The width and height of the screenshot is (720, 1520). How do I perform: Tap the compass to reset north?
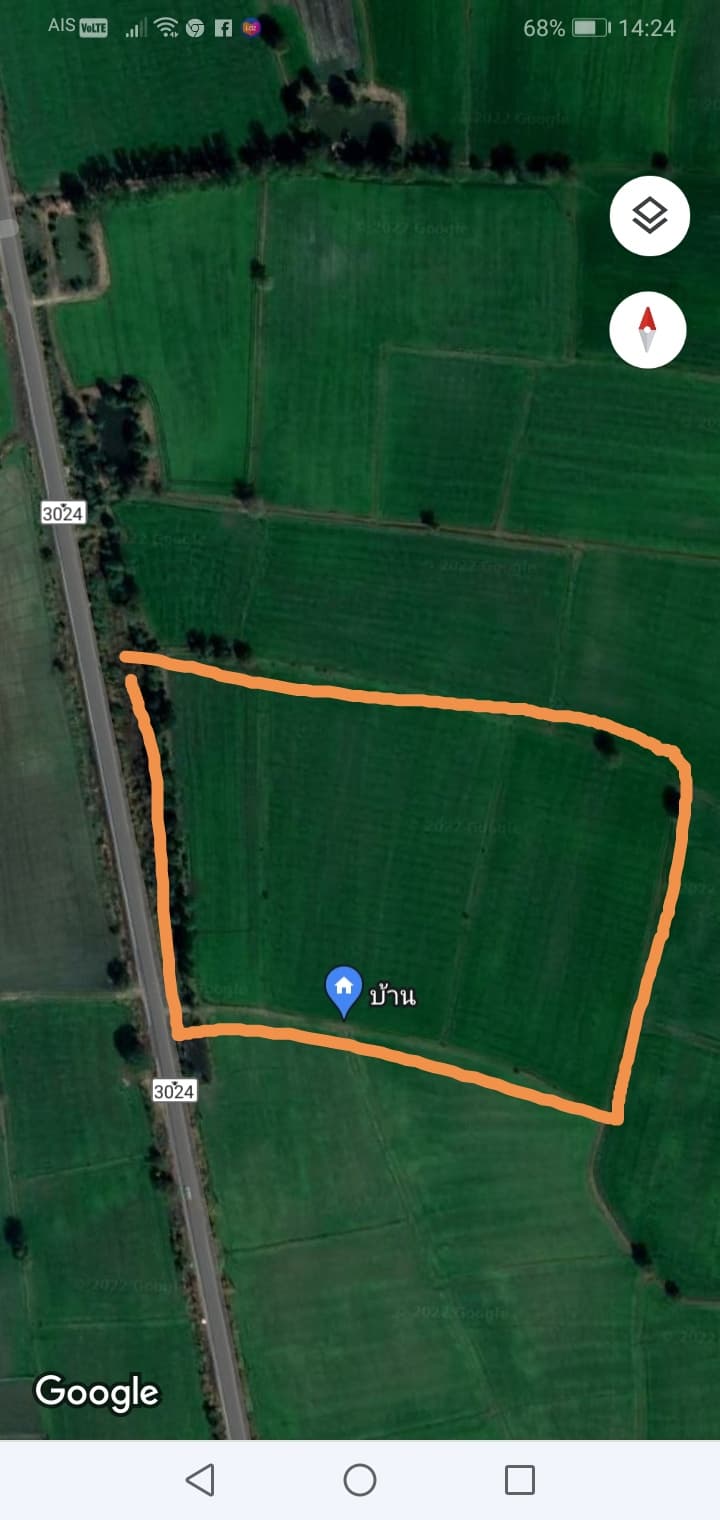[648, 330]
